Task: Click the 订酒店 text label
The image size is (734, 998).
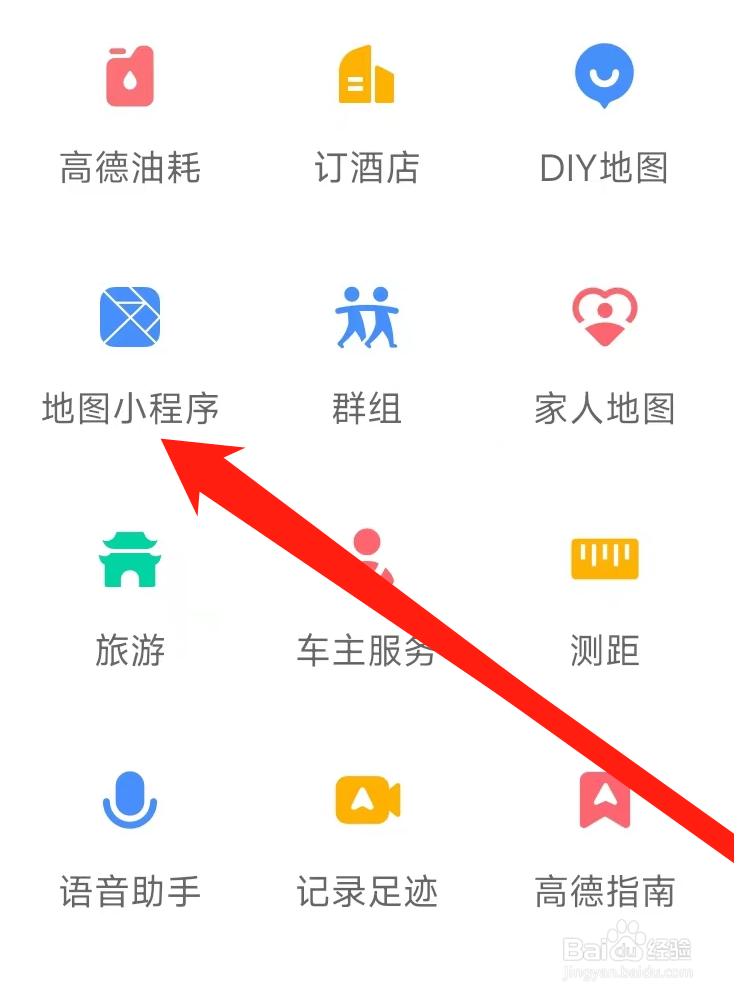Action: coord(366,169)
